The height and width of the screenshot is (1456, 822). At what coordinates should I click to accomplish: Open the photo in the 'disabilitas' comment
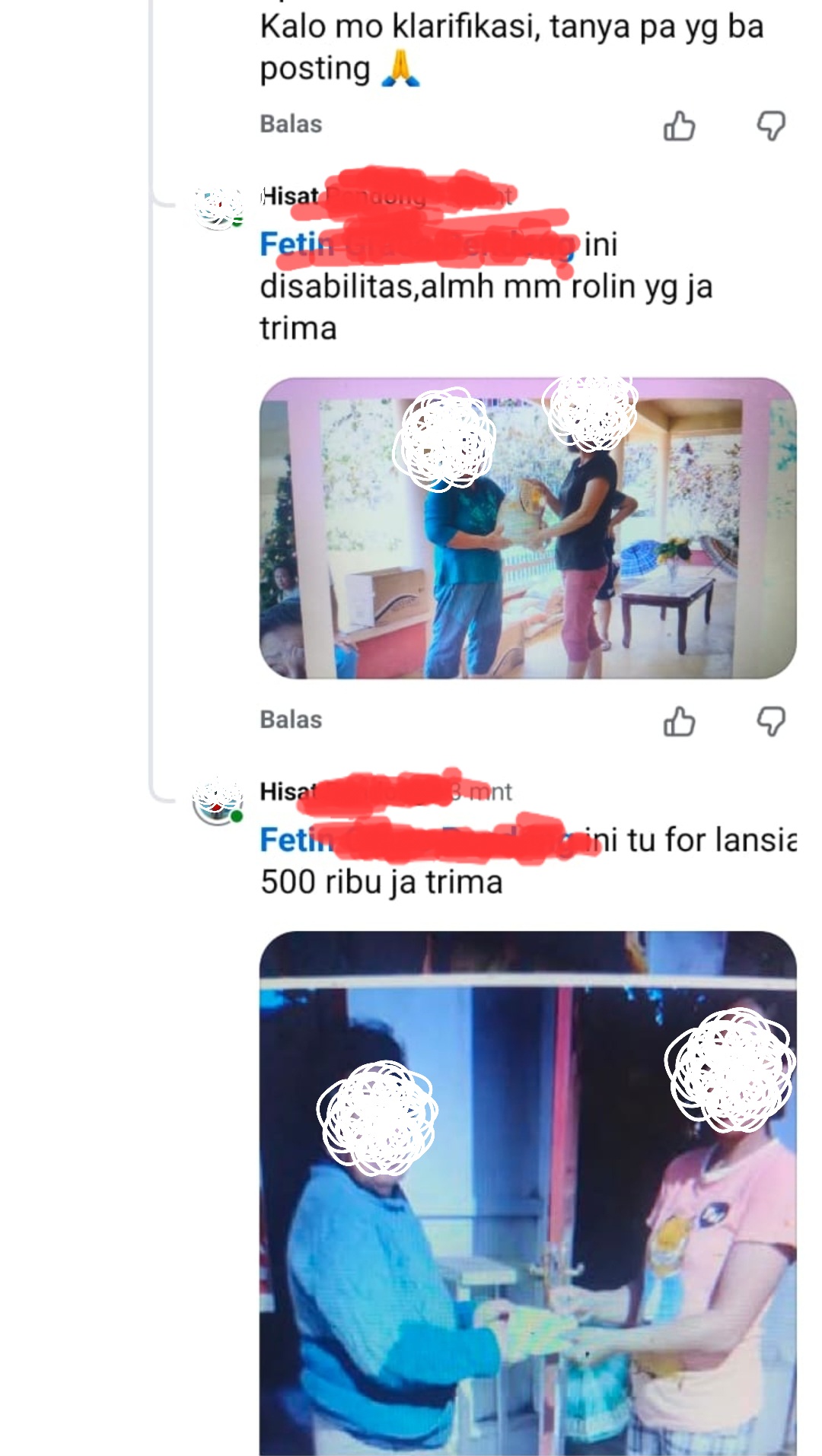click(527, 528)
